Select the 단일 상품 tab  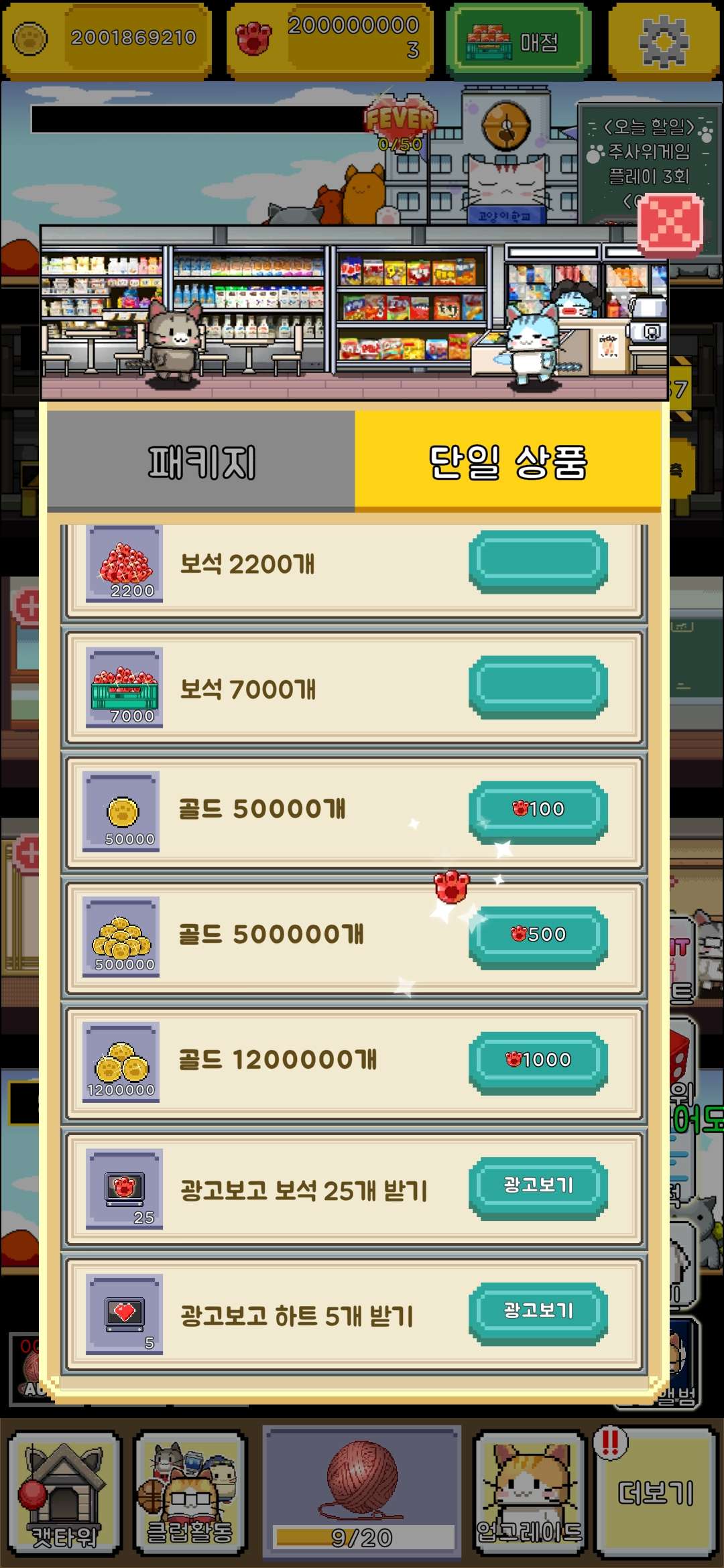[x=507, y=461]
